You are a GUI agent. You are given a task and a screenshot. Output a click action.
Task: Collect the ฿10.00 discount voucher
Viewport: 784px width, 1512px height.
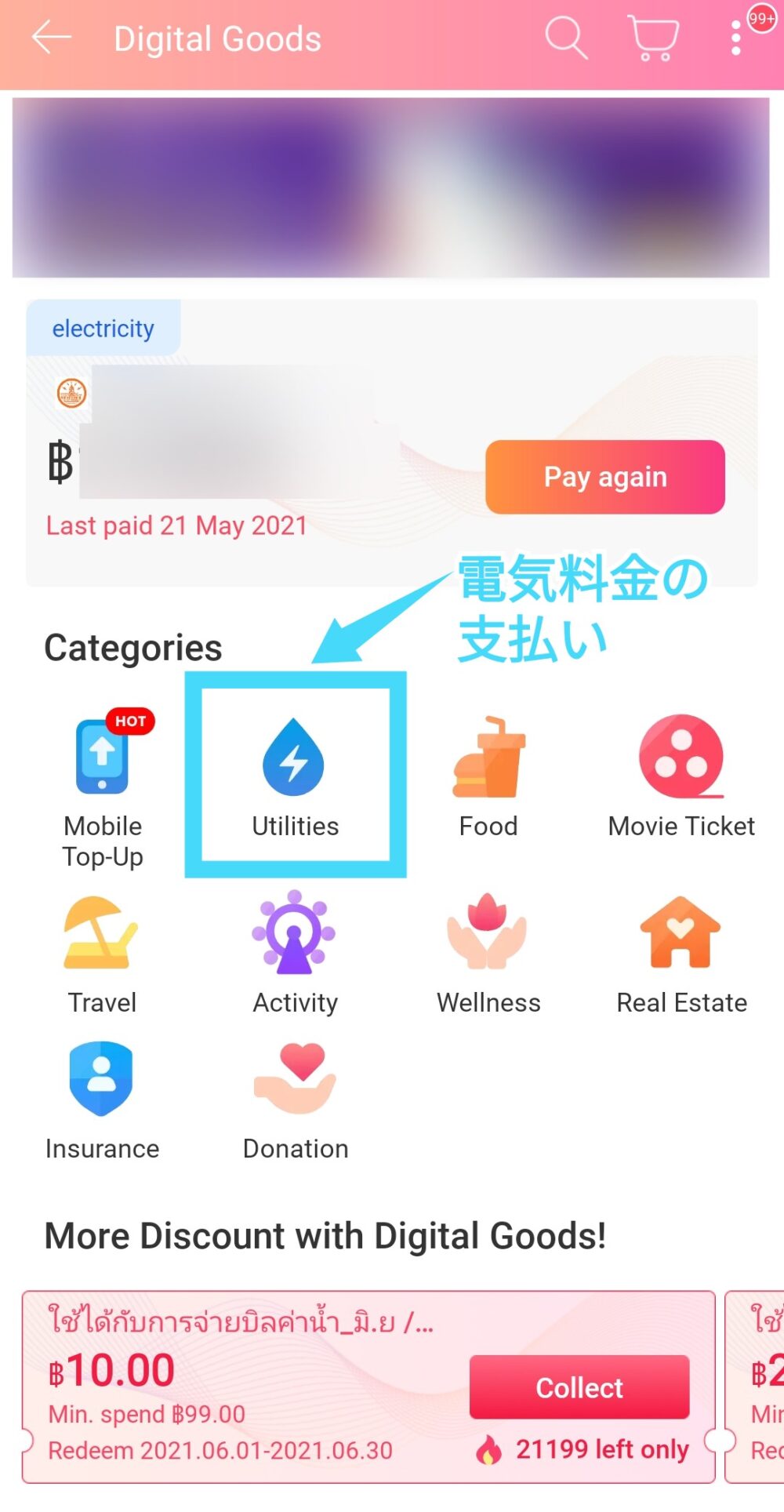pos(579,1387)
